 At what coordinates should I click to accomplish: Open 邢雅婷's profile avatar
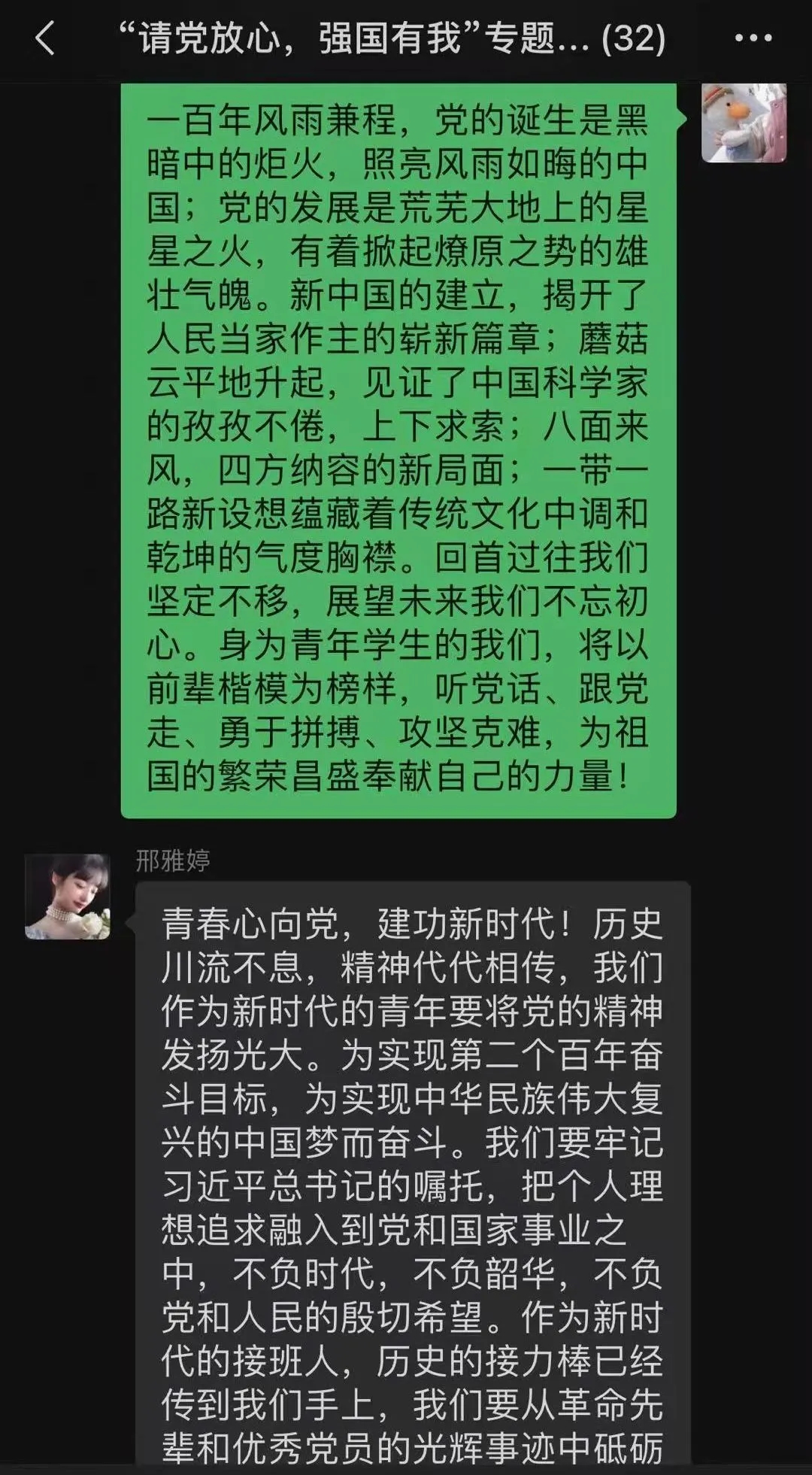68,896
